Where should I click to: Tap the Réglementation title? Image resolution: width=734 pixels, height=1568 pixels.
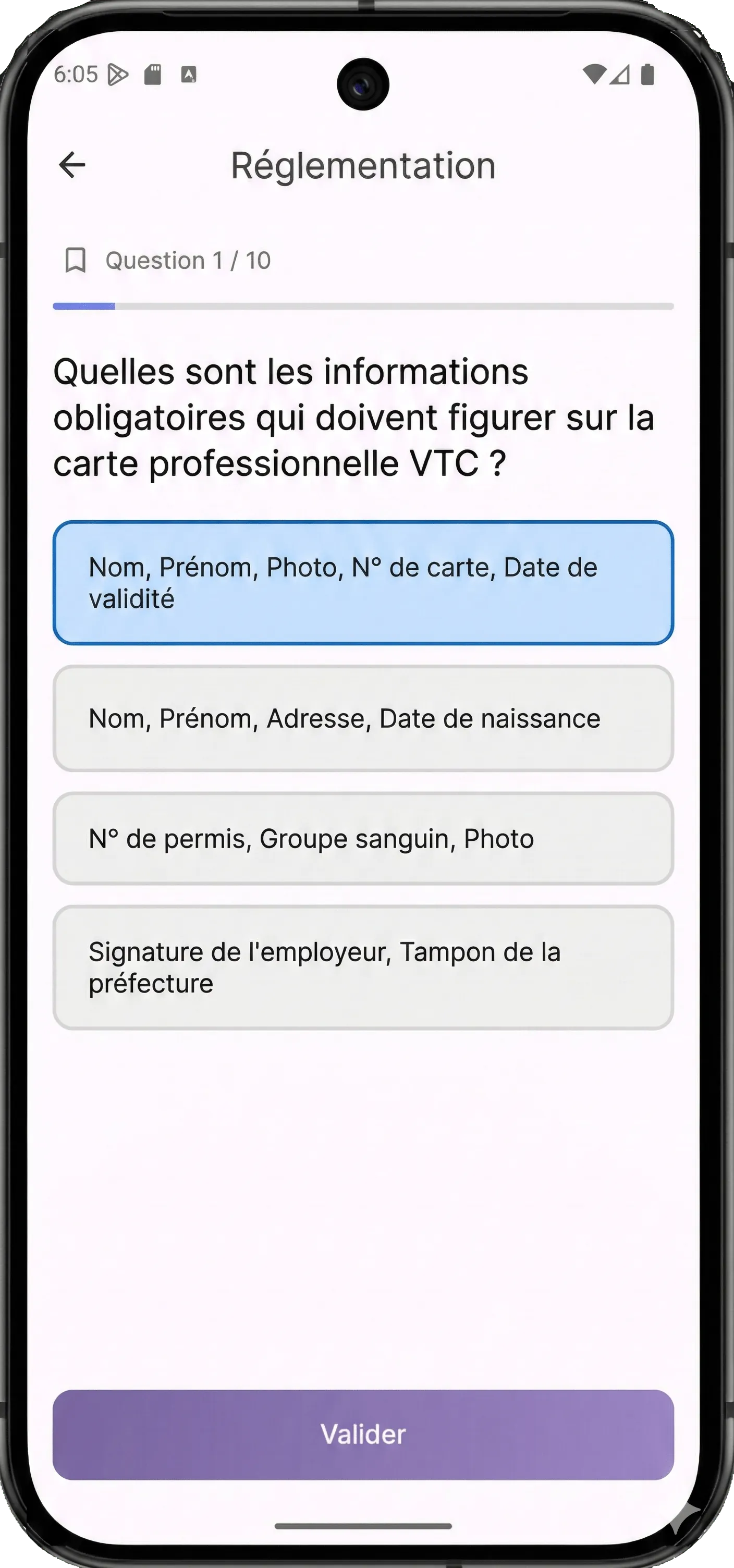click(x=363, y=165)
